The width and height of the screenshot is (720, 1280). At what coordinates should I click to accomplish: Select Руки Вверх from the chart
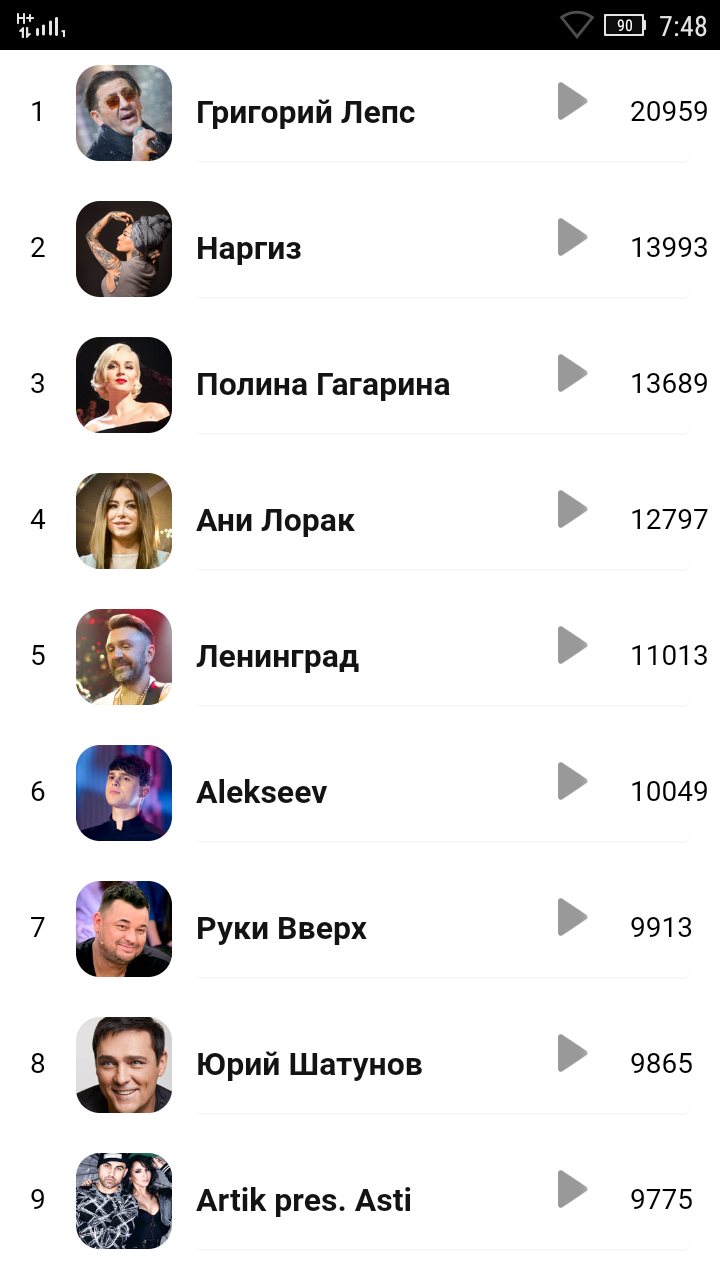coord(281,928)
